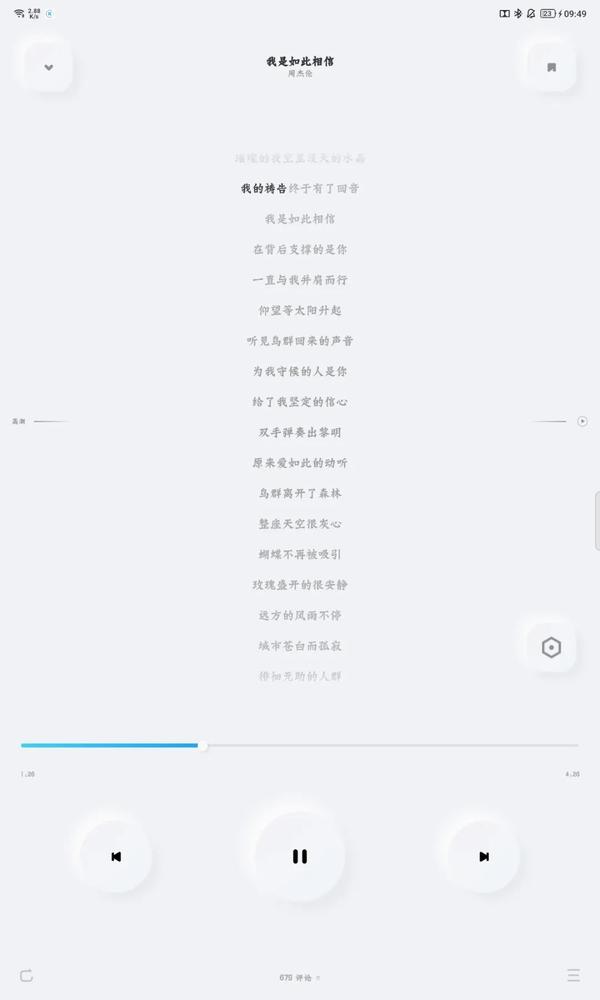Tap the playback progress bar to seek

300,745
